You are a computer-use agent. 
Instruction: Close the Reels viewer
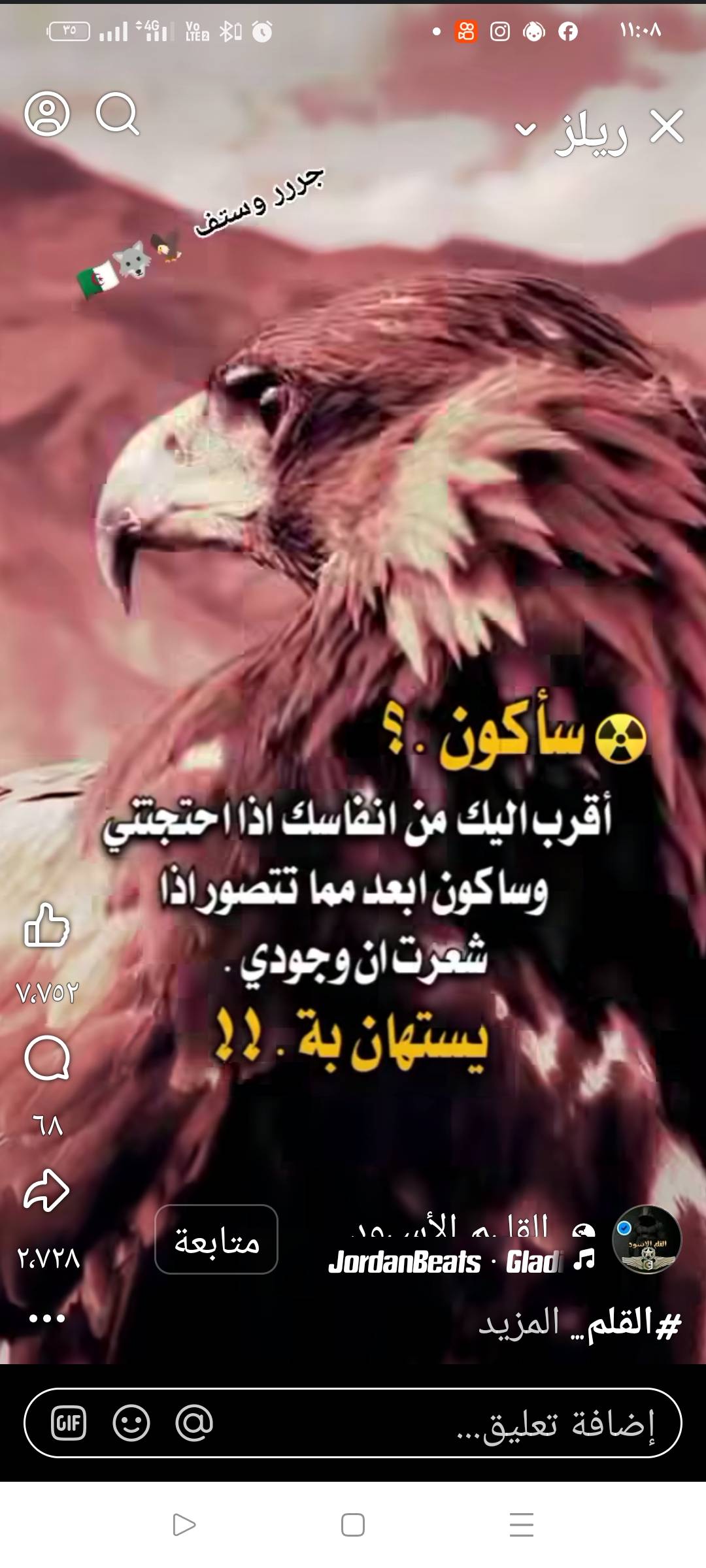pyautogui.click(x=666, y=127)
